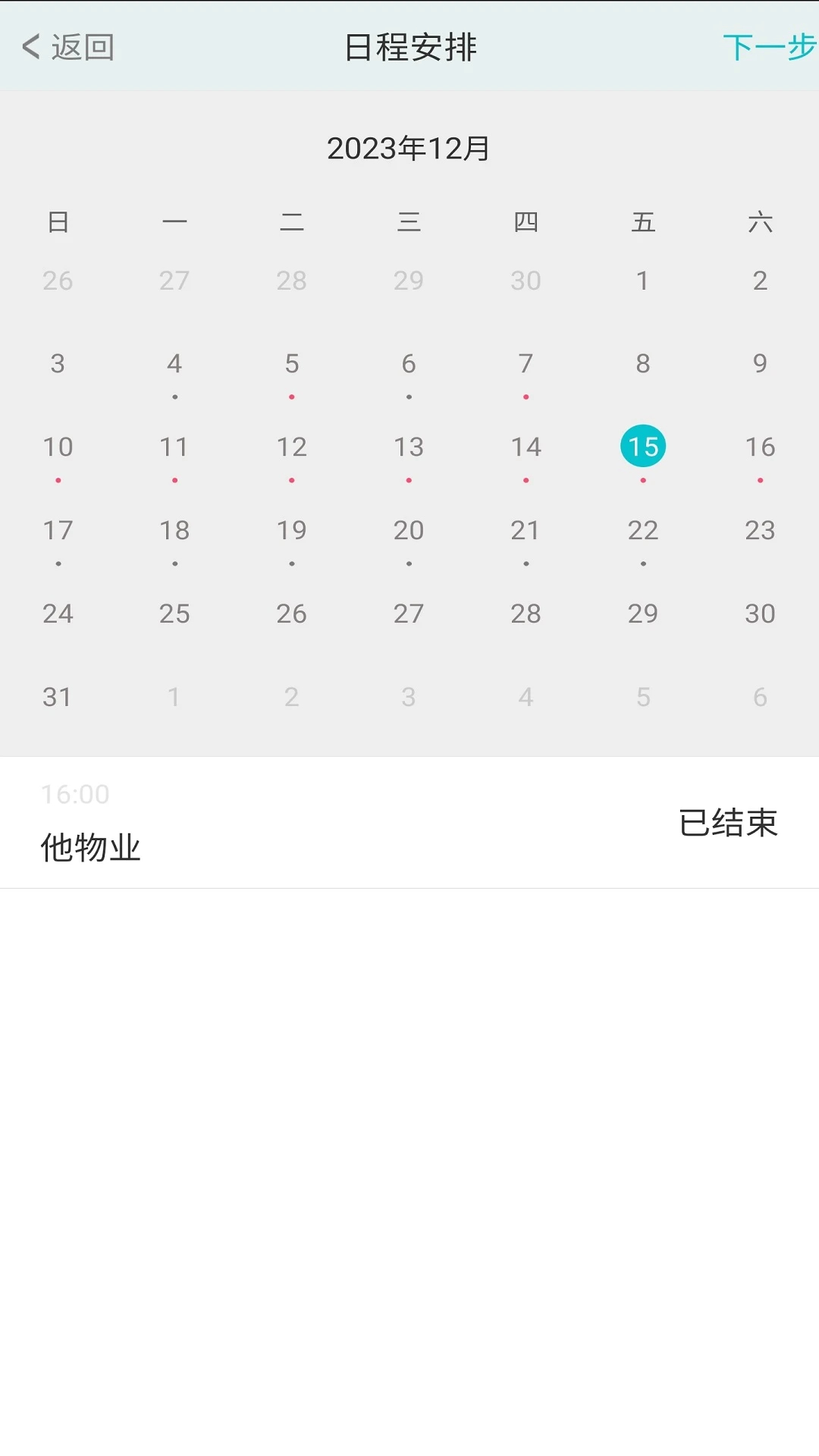This screenshot has width=819, height=1456.
Task: Tap the 16:00 event time
Action: [x=74, y=794]
